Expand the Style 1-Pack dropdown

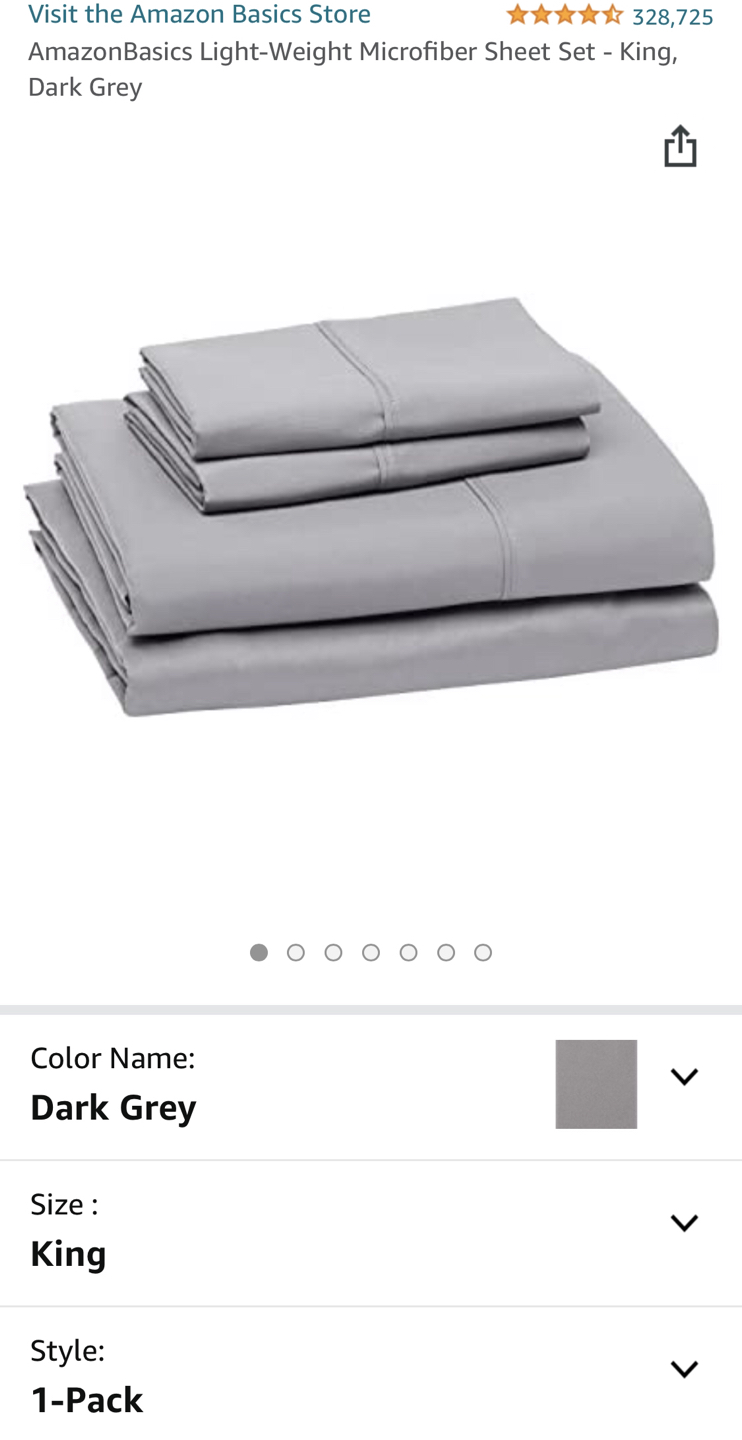click(684, 1369)
